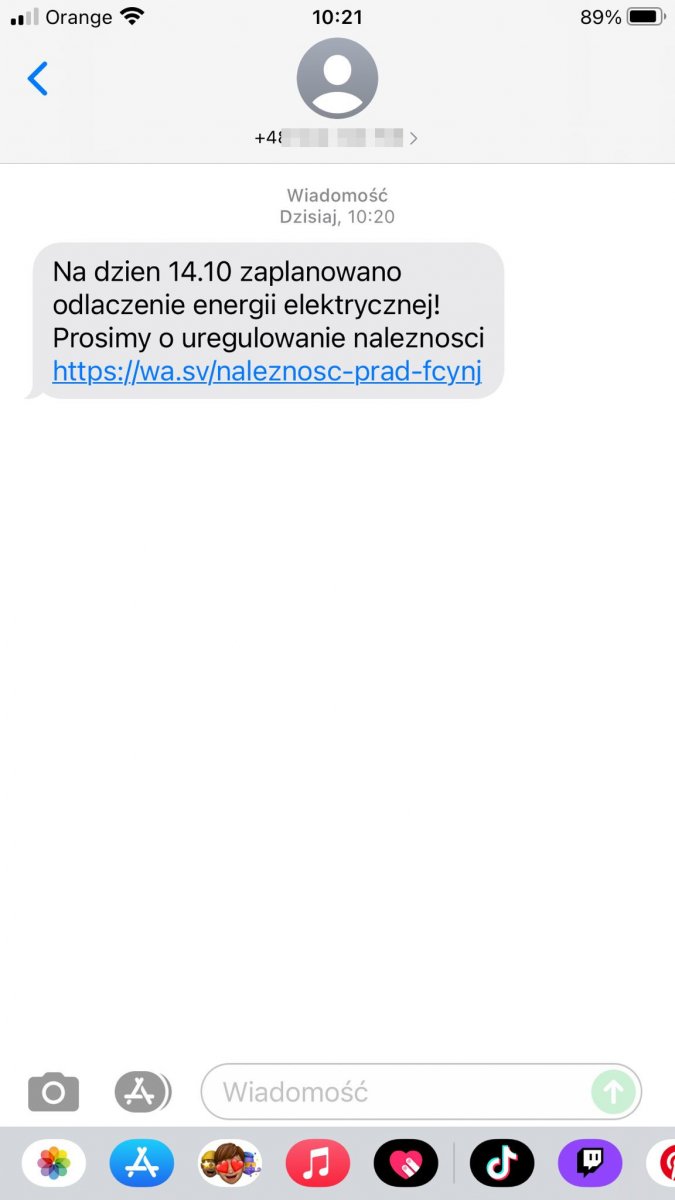This screenshot has width=675, height=1200.
Task: Tap the Wiadomość text field
Action: click(421, 1091)
